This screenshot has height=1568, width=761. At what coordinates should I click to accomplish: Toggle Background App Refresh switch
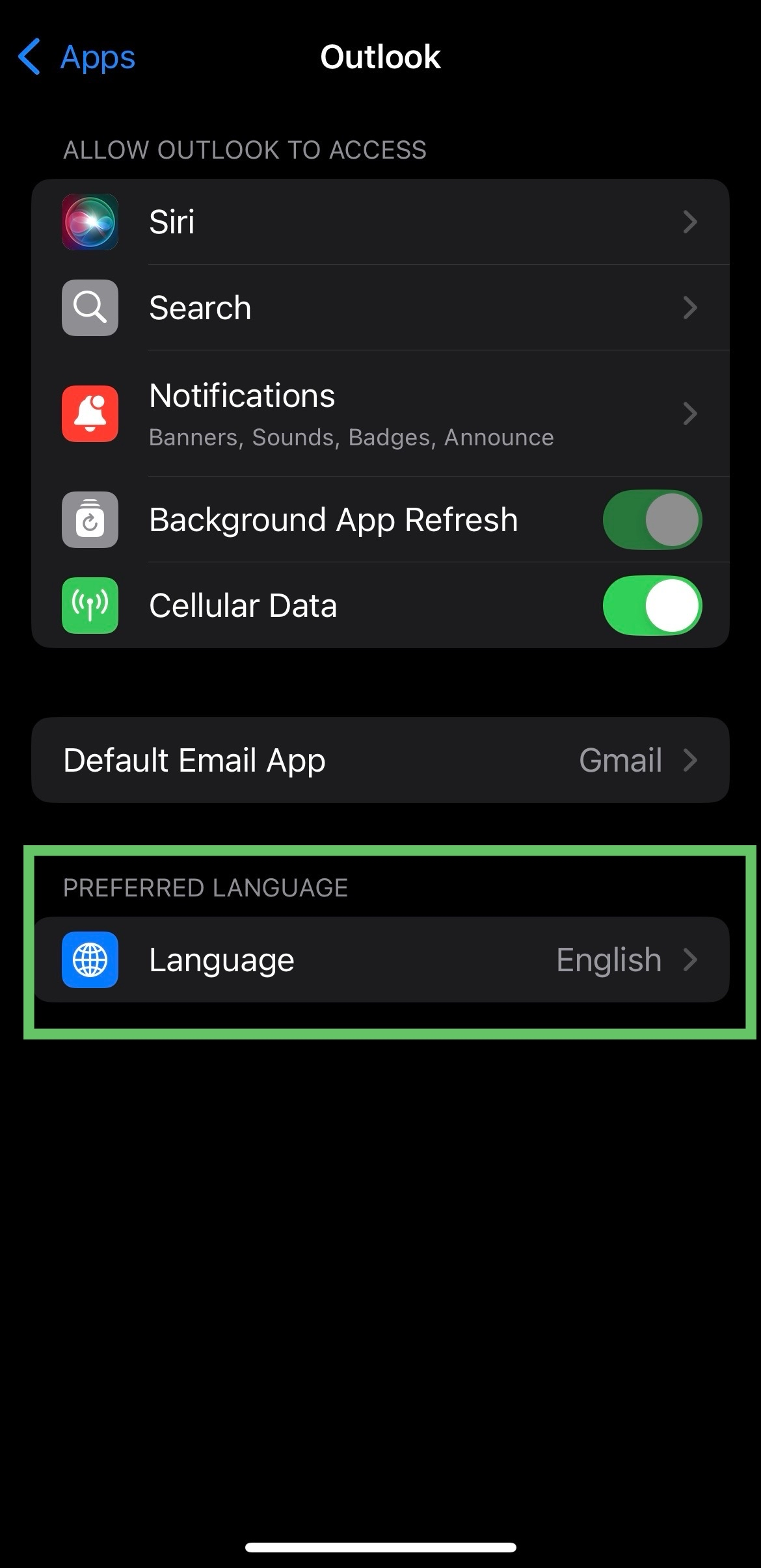pos(652,519)
